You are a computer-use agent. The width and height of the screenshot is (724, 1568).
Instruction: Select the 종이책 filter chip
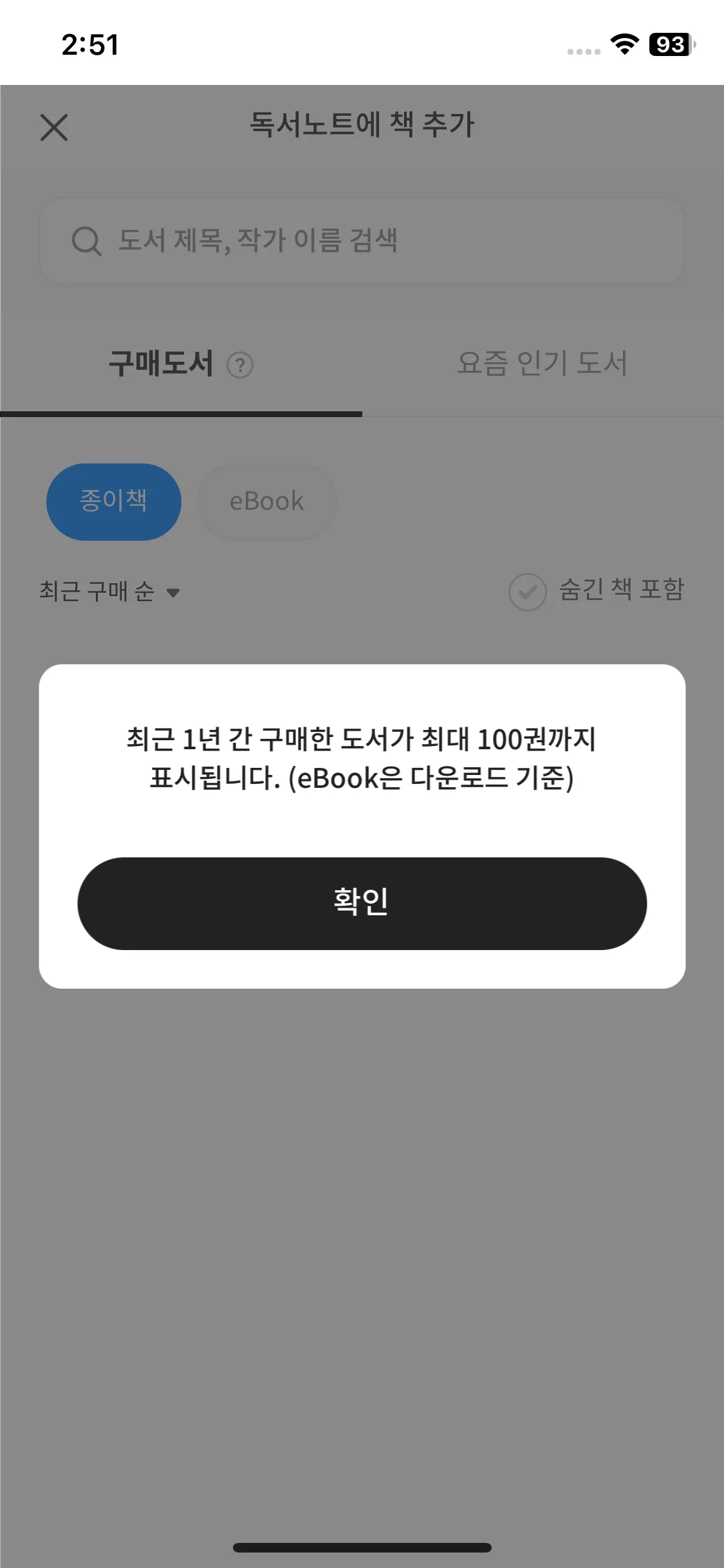pos(114,501)
